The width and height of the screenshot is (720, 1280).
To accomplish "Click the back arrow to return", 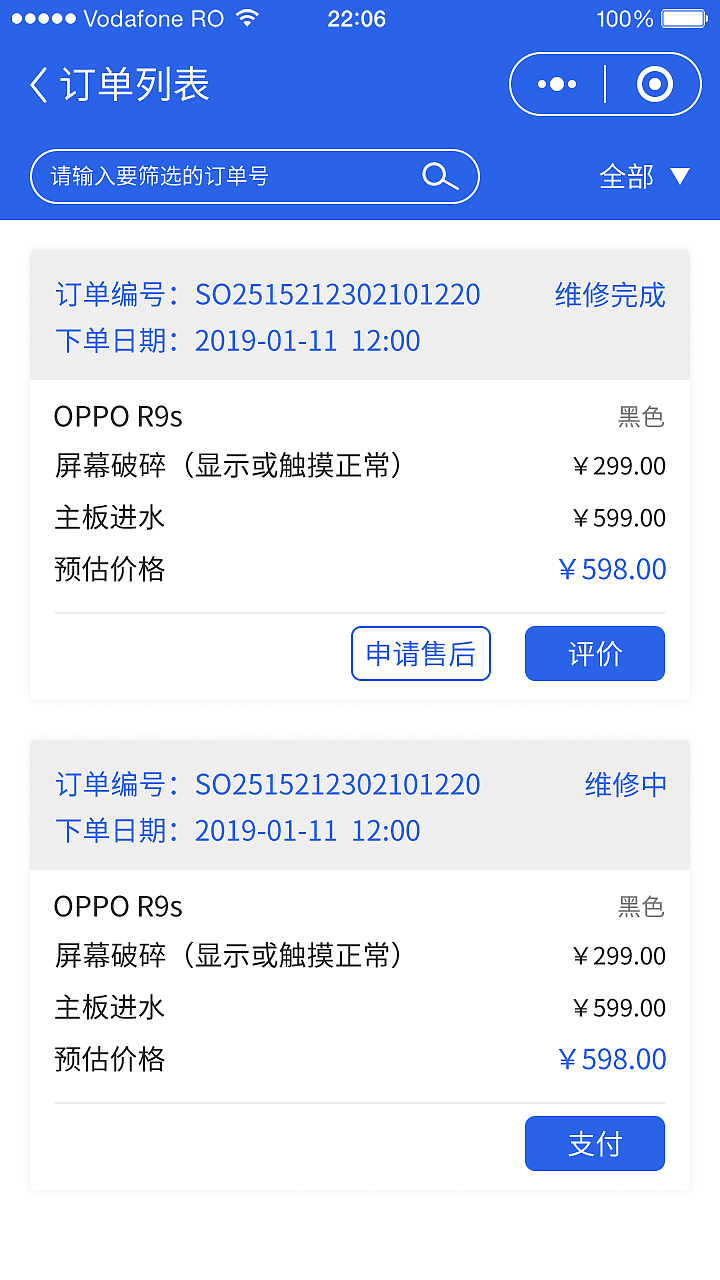I will pos(37,85).
